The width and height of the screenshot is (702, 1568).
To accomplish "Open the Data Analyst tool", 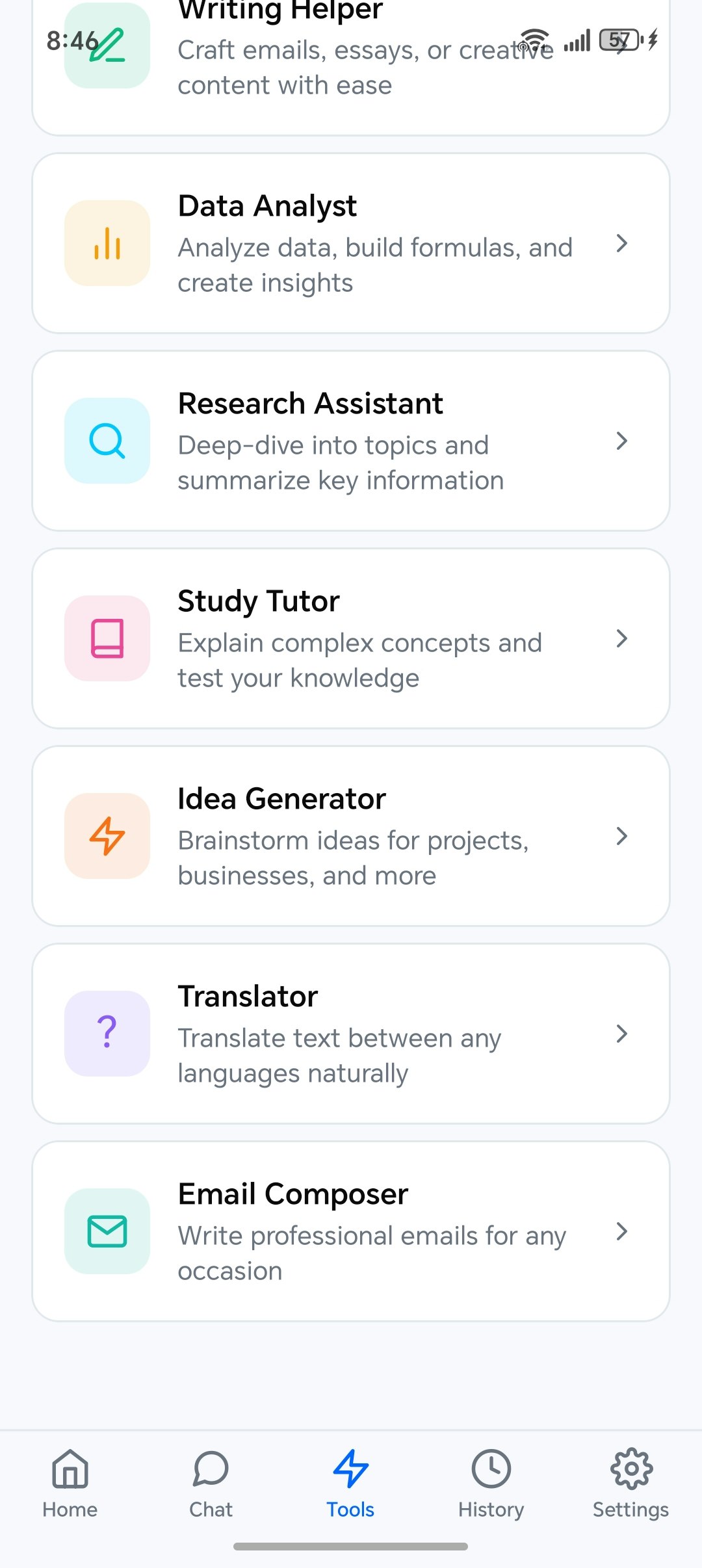I will [351, 244].
